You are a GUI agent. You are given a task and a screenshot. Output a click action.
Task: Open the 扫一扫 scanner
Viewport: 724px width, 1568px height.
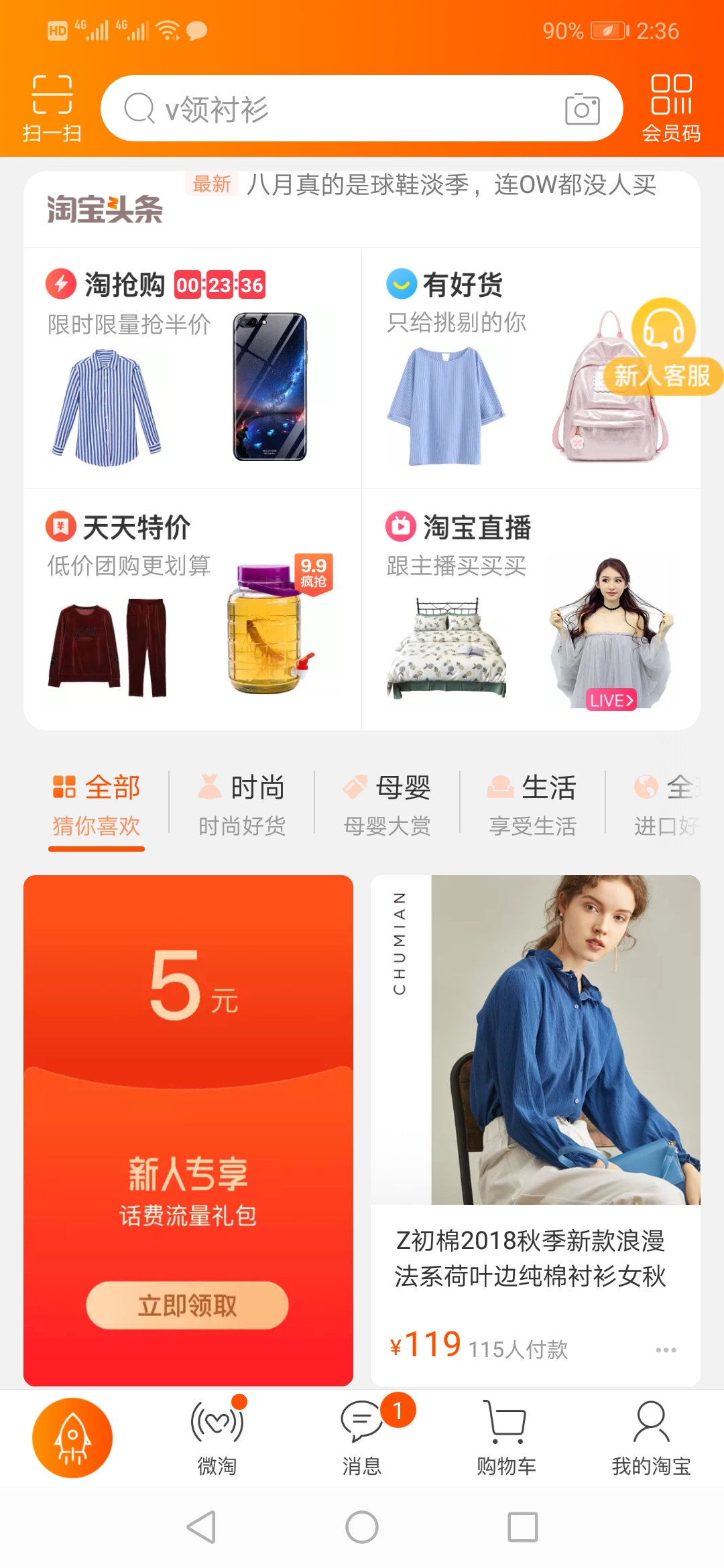52,109
